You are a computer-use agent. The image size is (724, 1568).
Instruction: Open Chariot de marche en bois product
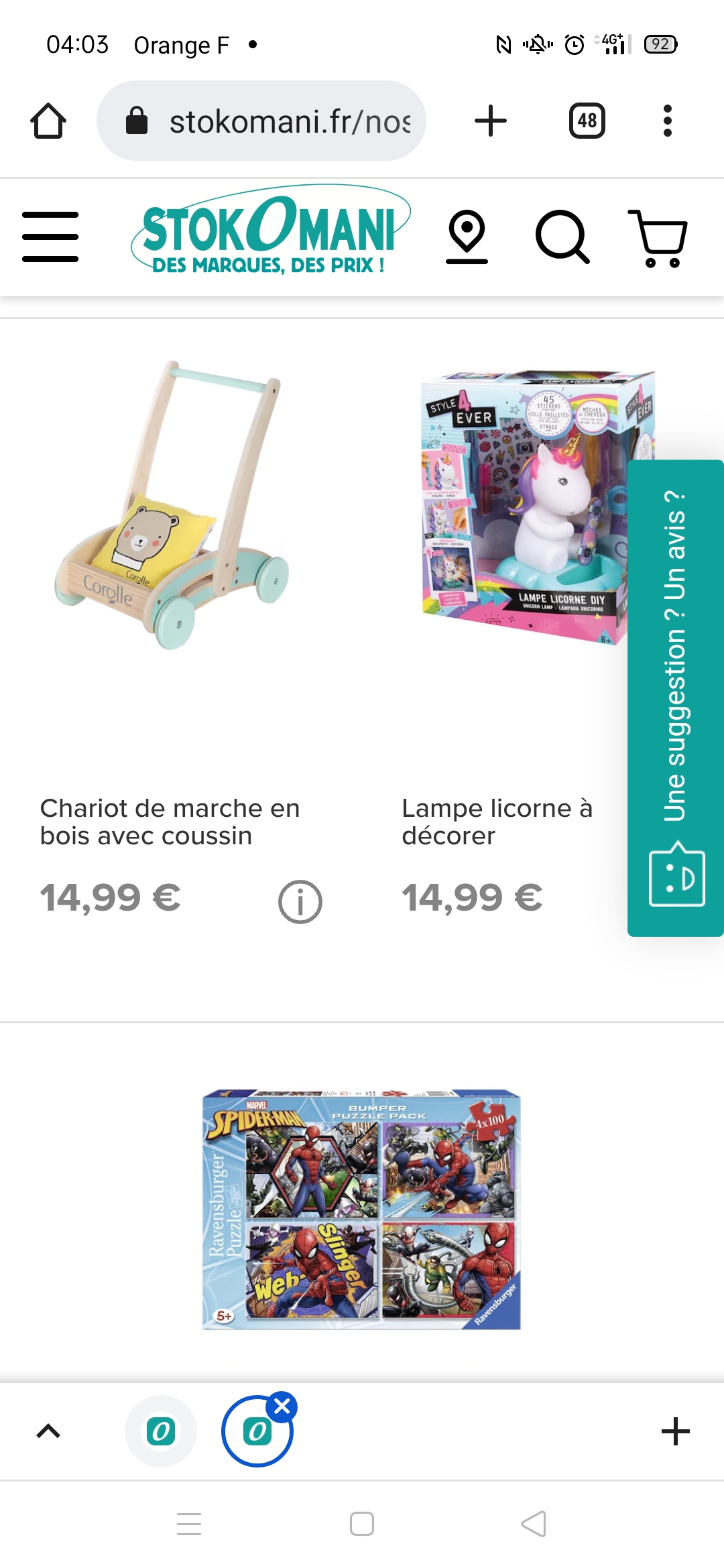170,822
